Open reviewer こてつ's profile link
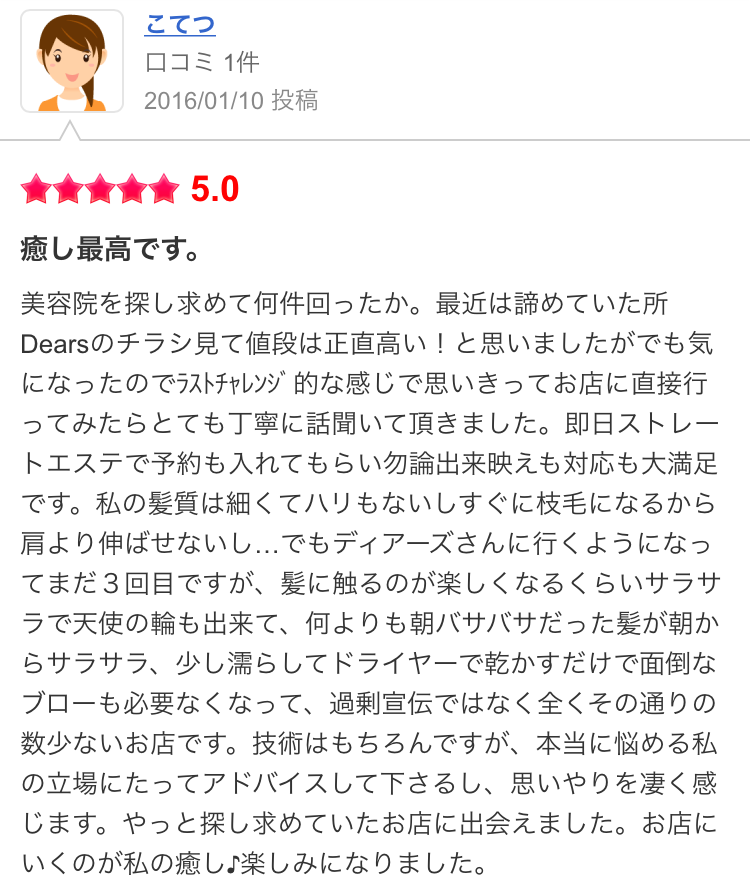Screen dimensions: 750x888 click(180, 25)
